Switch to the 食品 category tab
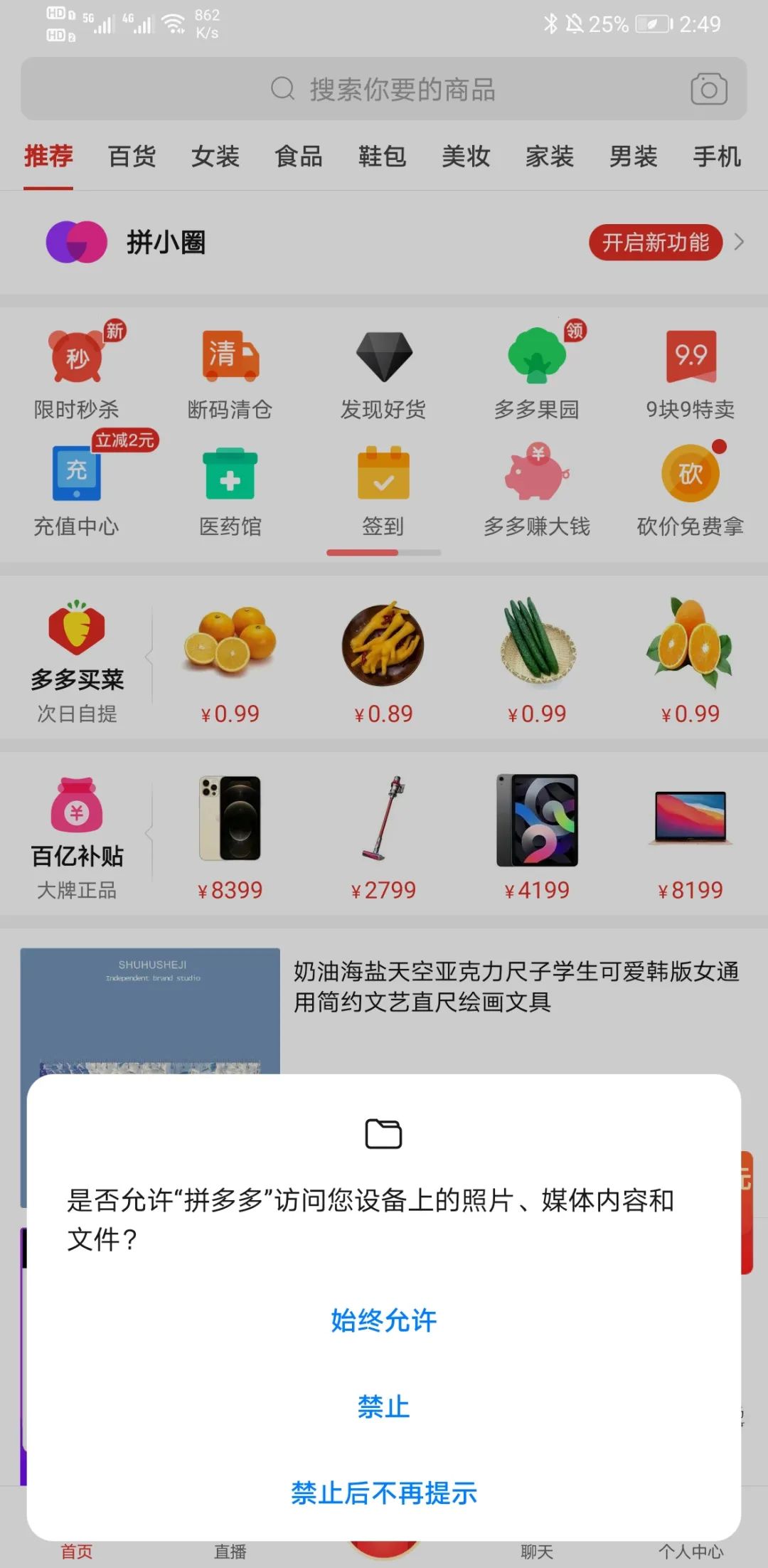 299,157
